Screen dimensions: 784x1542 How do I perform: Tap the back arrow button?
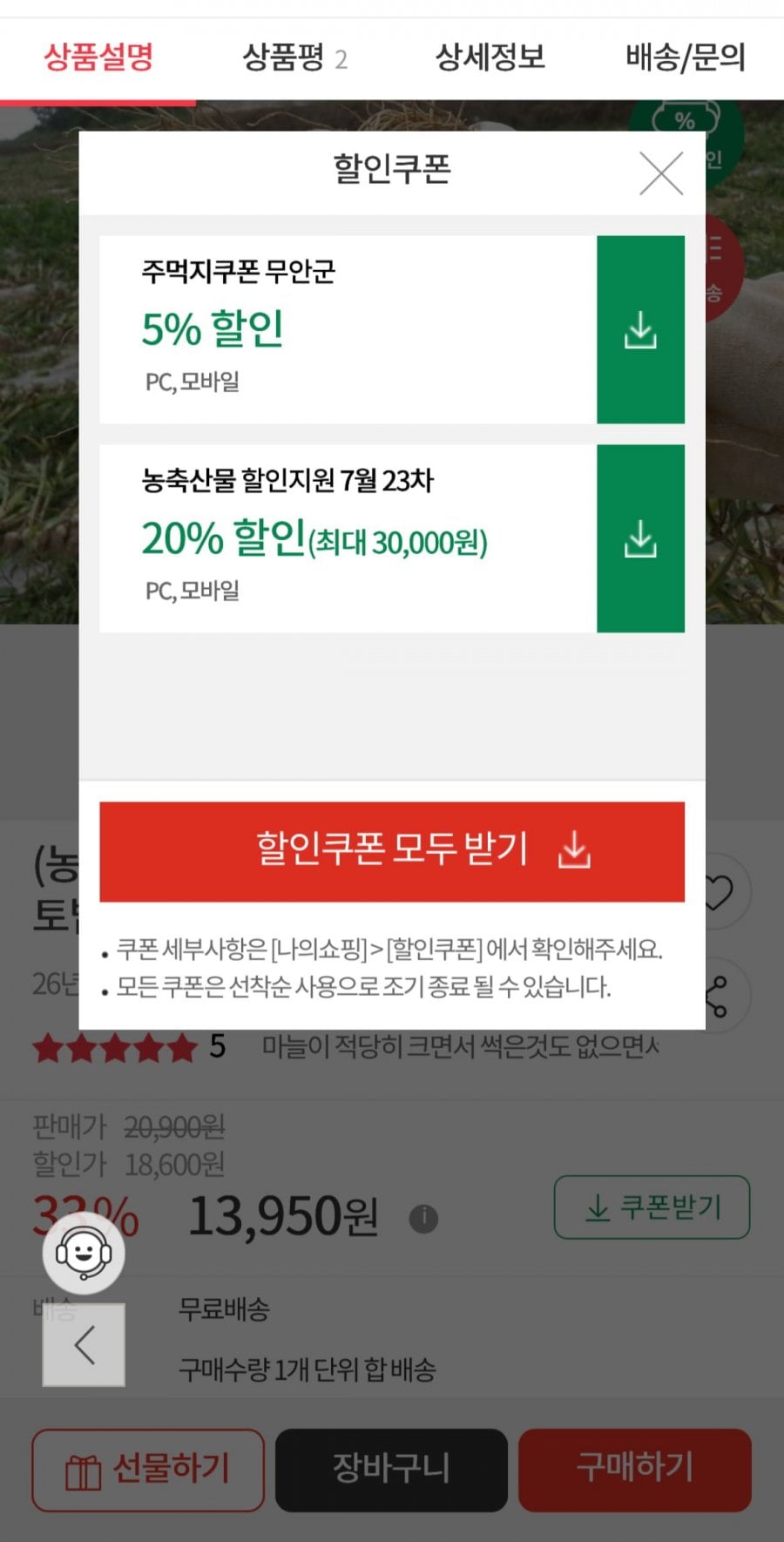(84, 1344)
